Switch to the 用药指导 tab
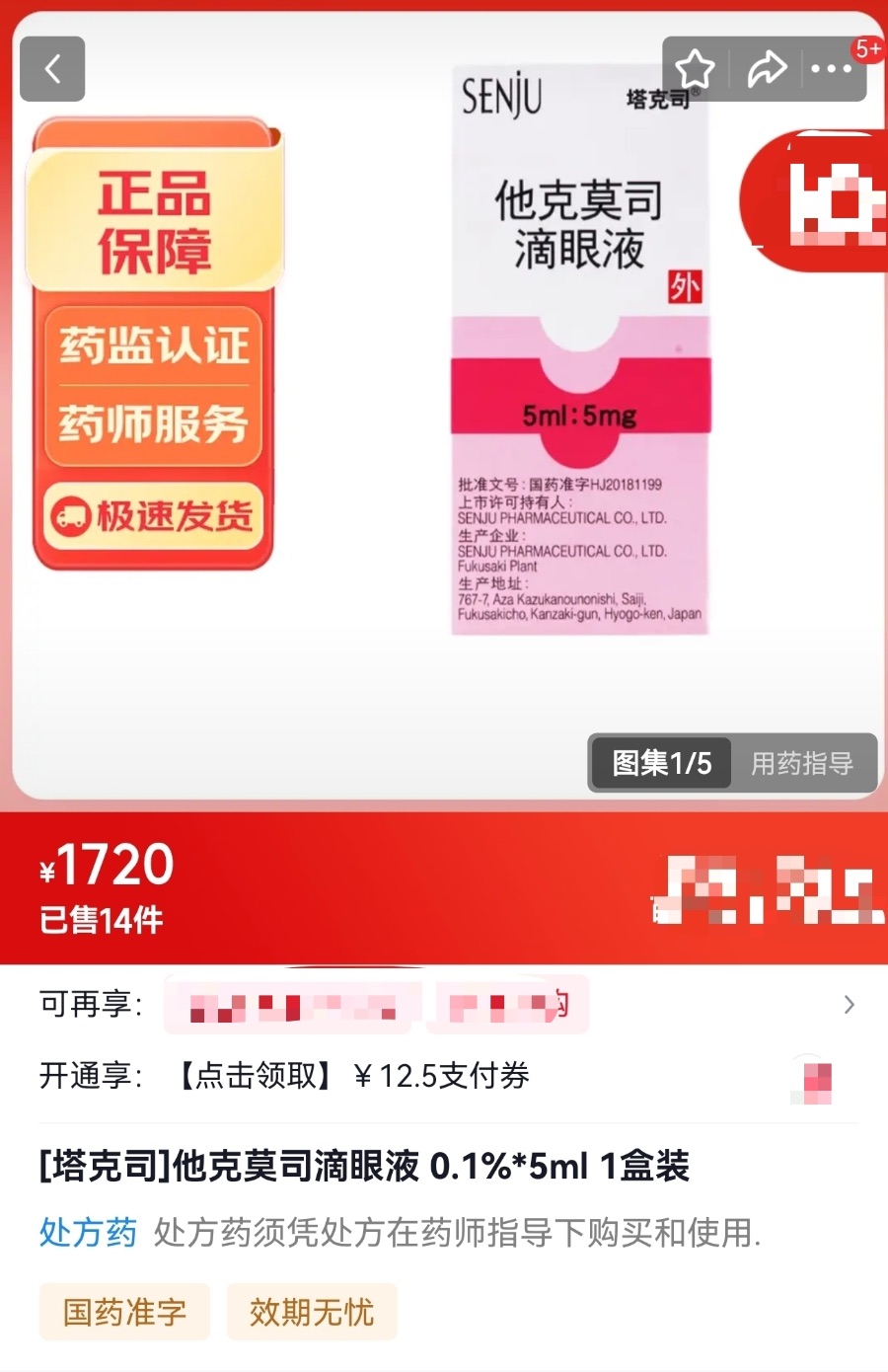Viewport: 888px width, 1372px height. point(802,763)
